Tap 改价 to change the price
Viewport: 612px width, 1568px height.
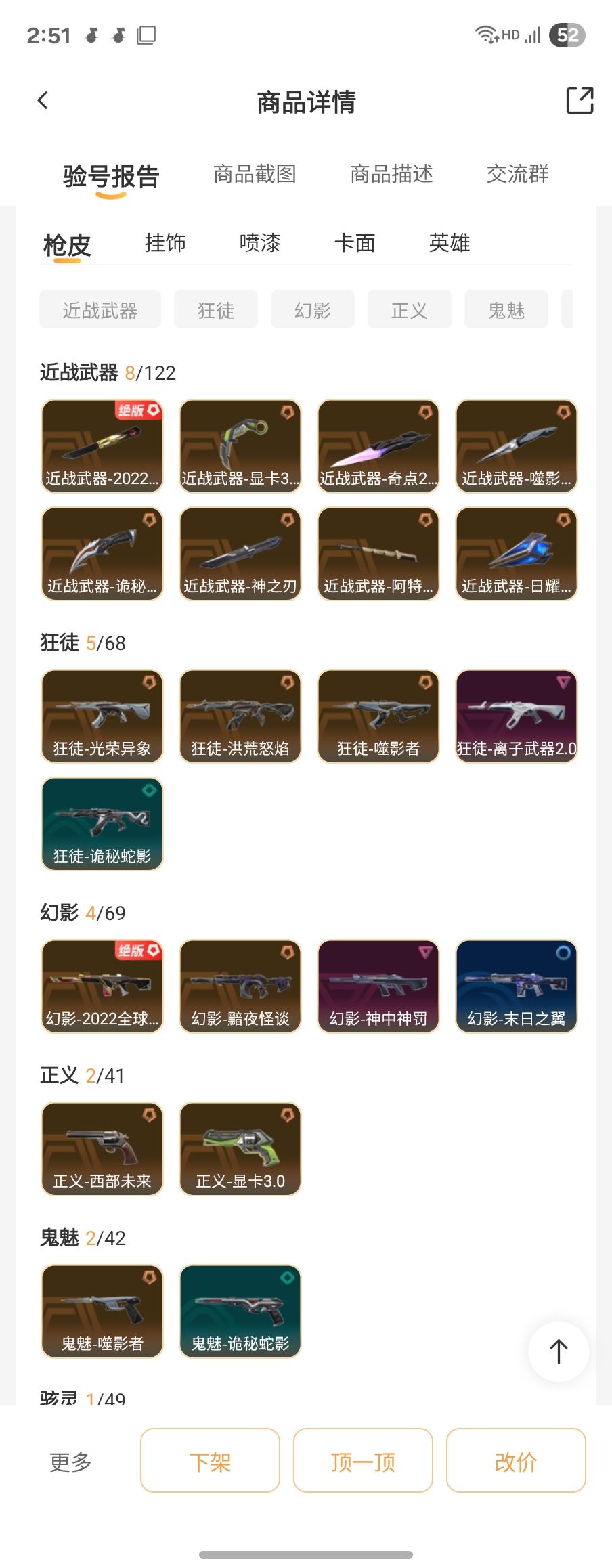[516, 1460]
